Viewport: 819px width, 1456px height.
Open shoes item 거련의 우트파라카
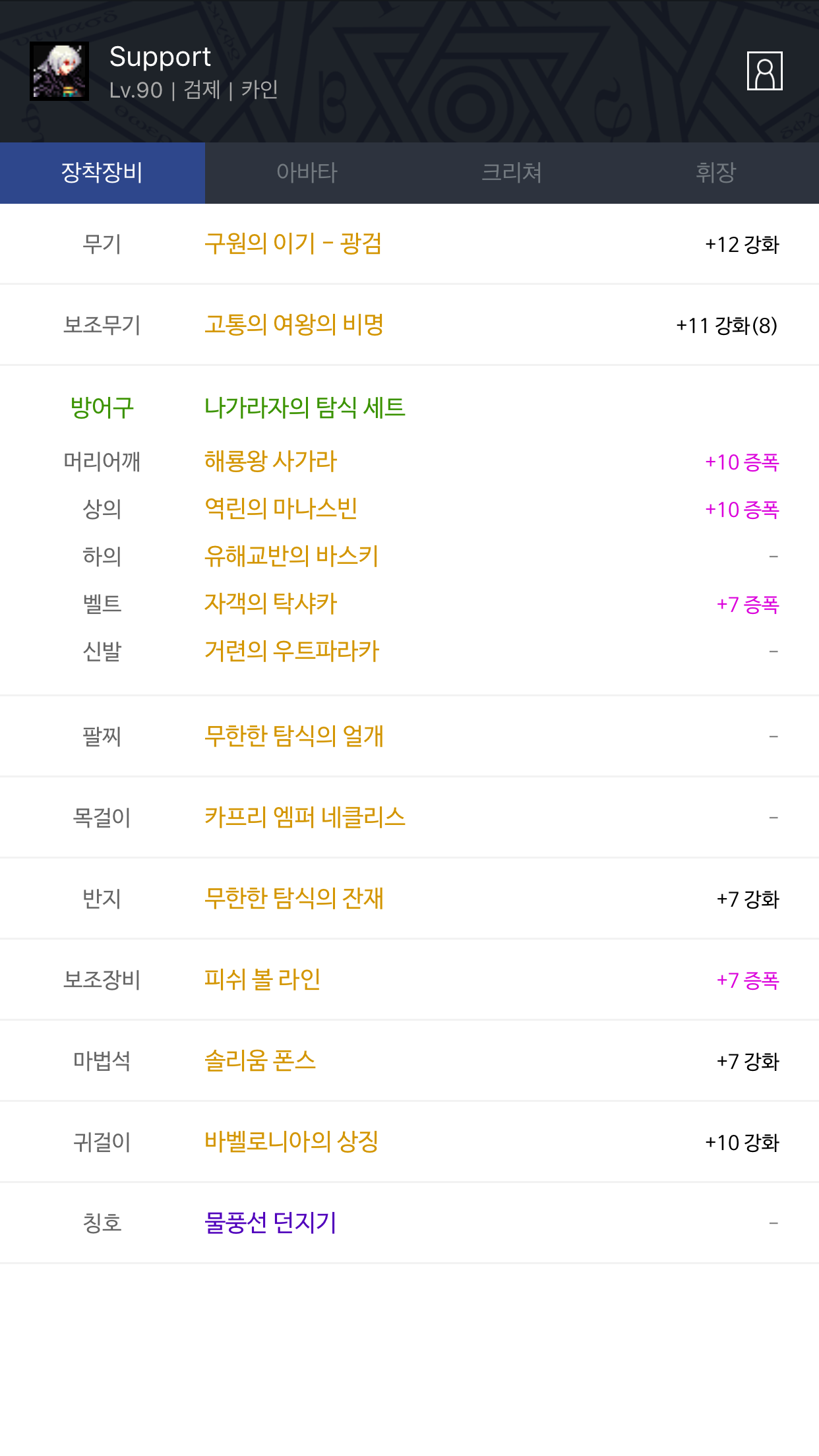(291, 652)
